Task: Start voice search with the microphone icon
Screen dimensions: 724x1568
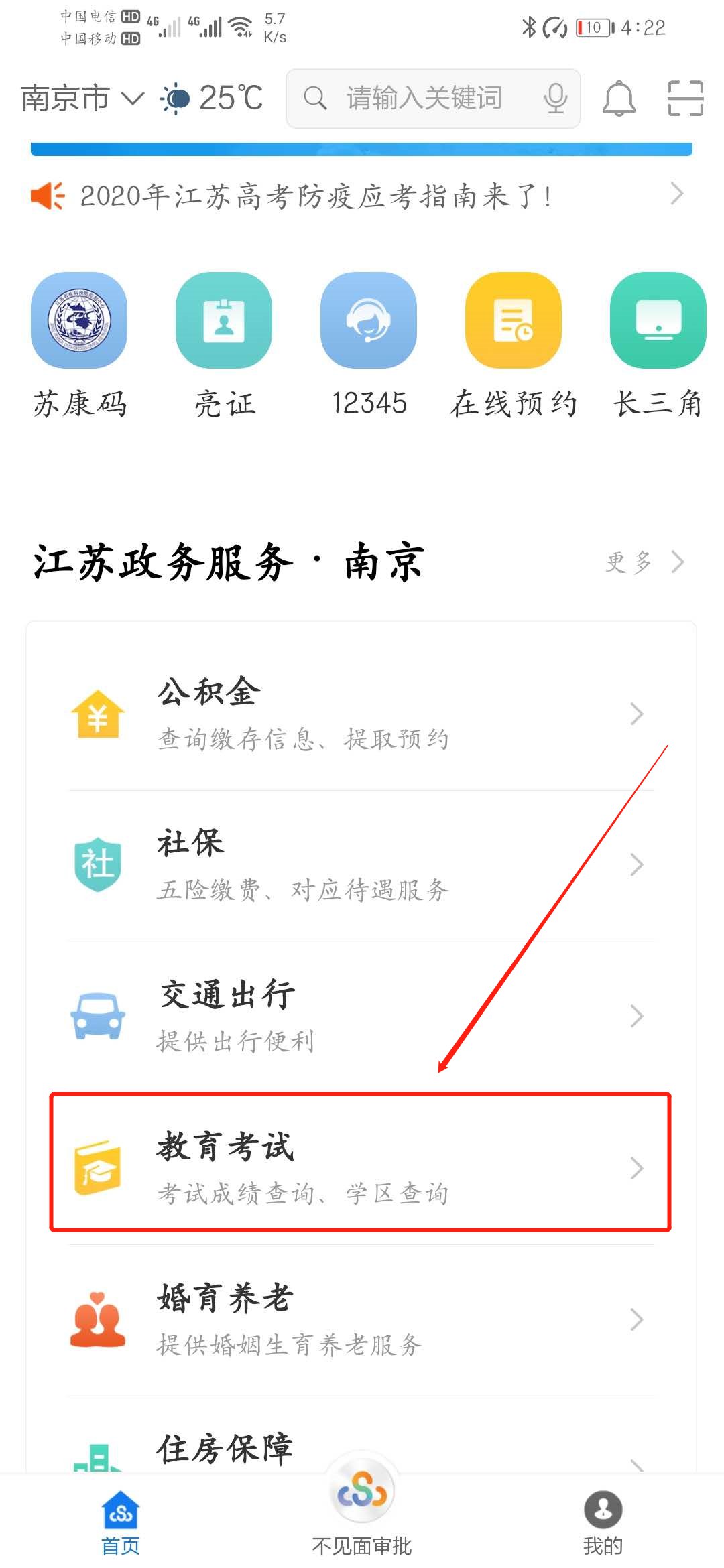Action: click(x=556, y=99)
